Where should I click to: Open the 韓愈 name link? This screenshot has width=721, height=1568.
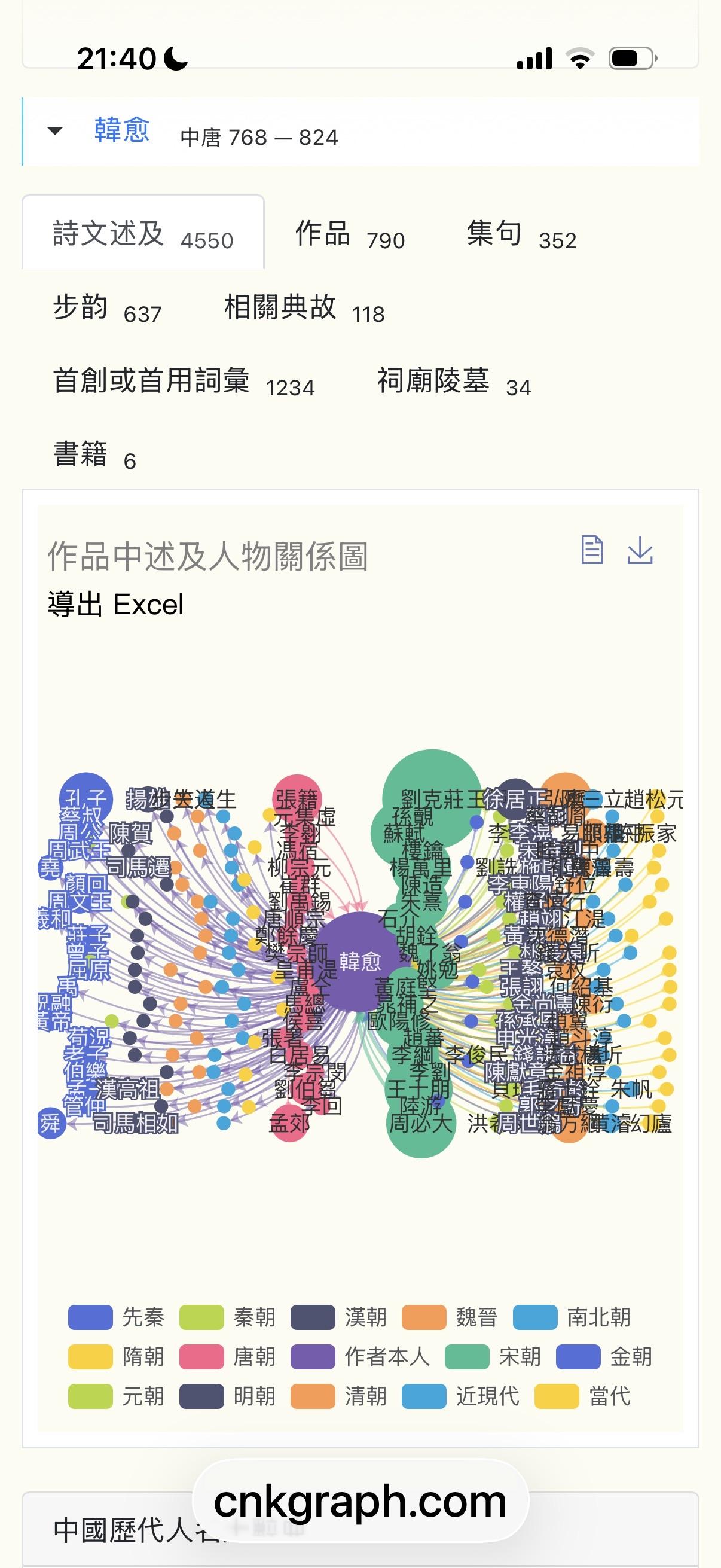coord(122,130)
